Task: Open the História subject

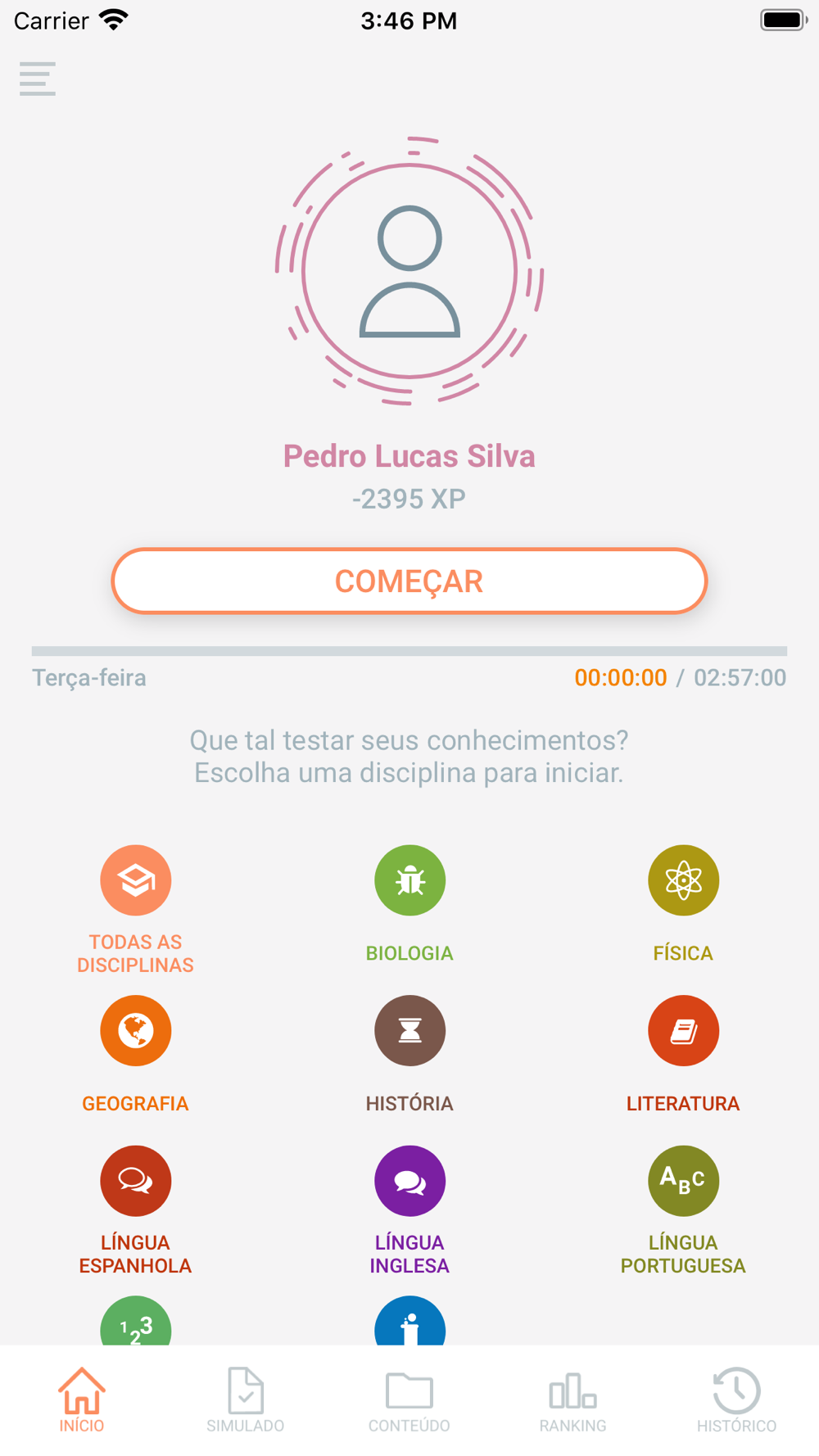Action: 409,1031
